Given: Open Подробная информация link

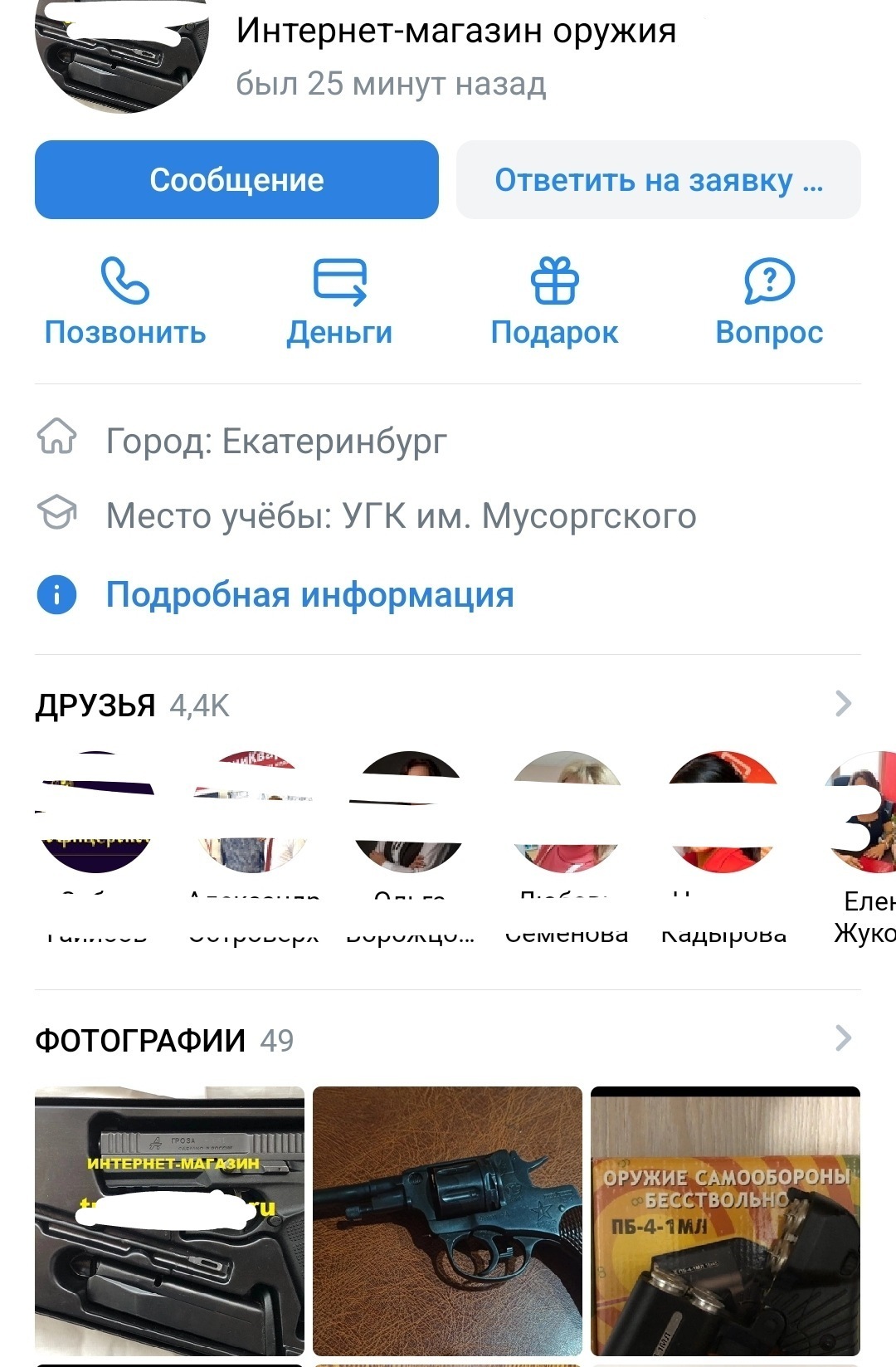Looking at the screenshot, I should 309,595.
